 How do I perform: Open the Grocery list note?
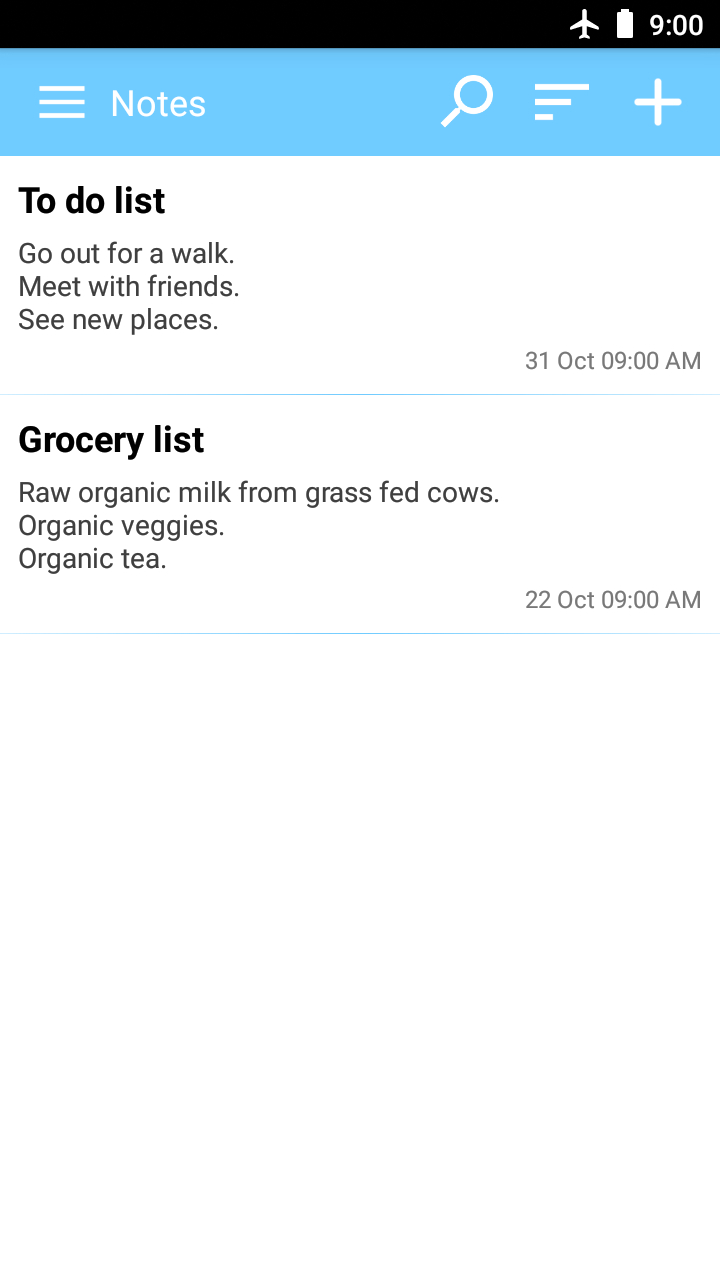[x=360, y=514]
